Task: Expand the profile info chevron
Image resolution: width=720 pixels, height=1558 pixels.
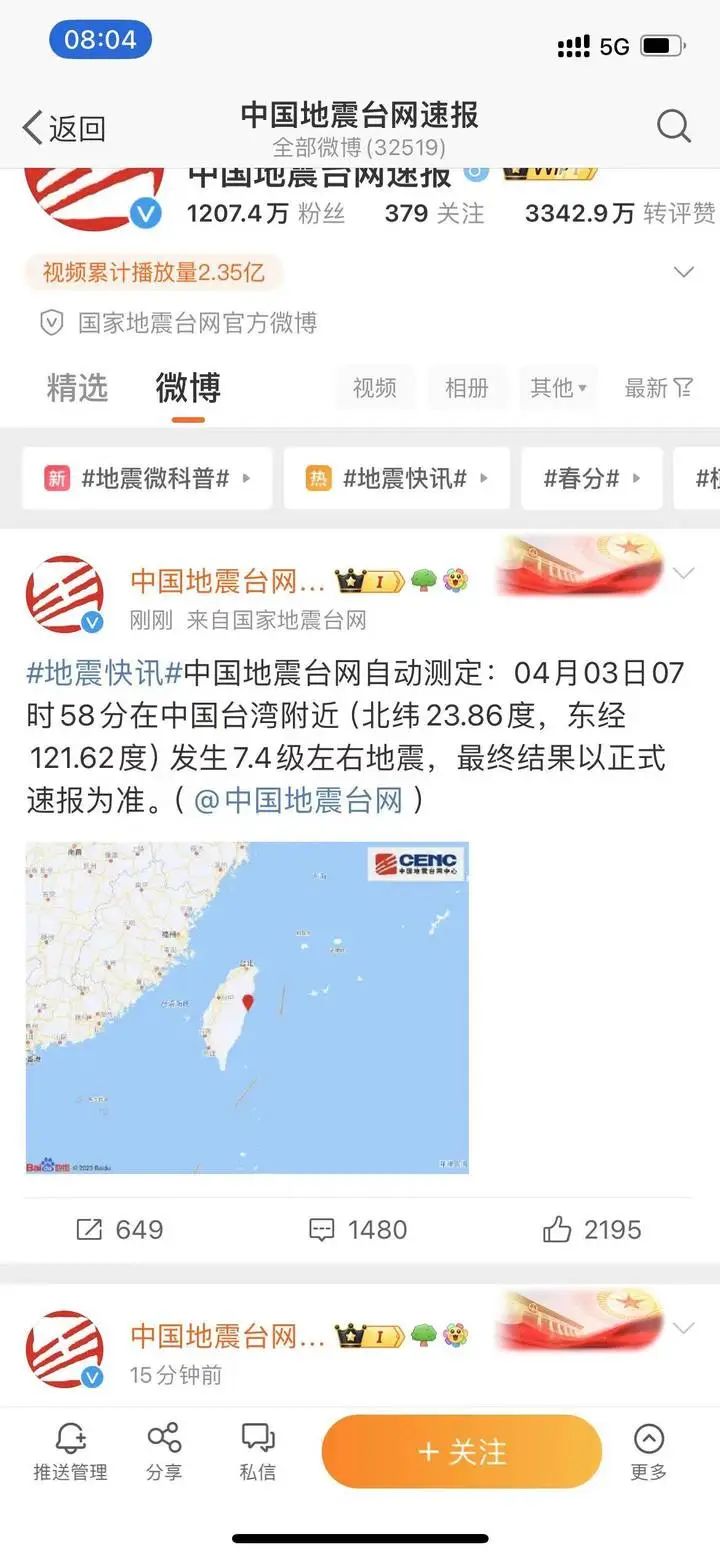Action: [684, 272]
